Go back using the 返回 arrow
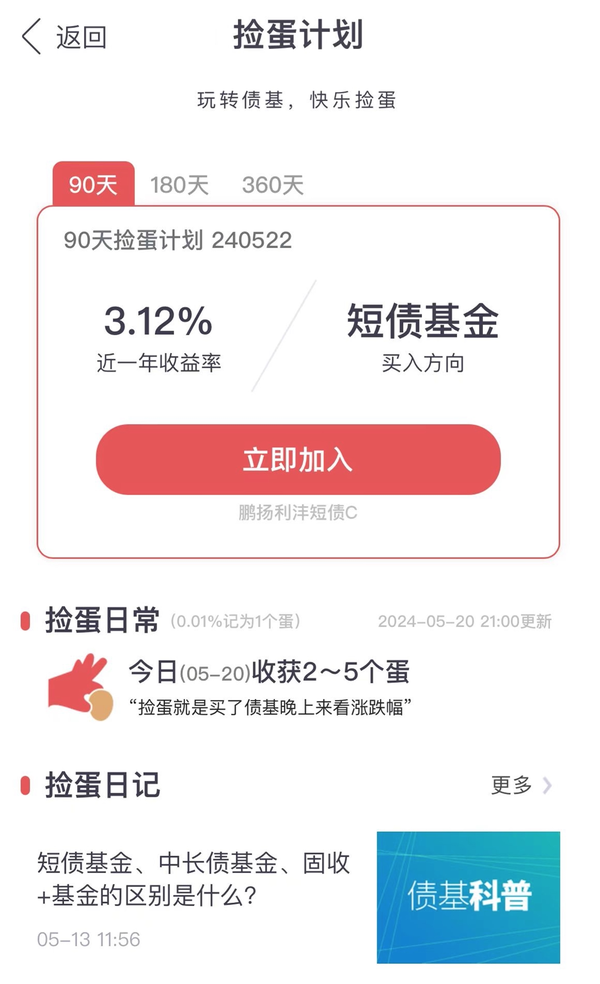The width and height of the screenshot is (600, 984). 63,36
